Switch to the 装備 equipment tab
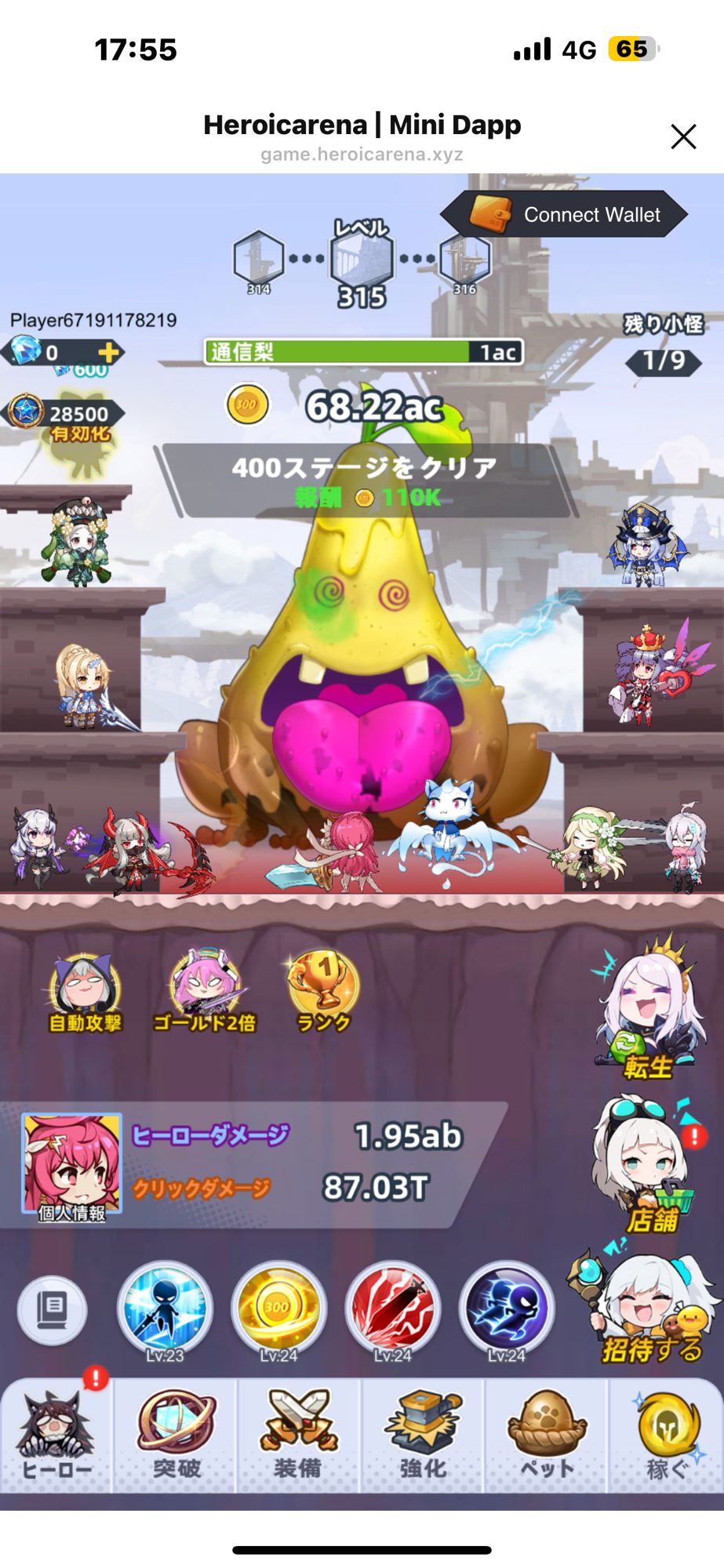Viewport: 724px width, 1568px height. (x=299, y=1436)
